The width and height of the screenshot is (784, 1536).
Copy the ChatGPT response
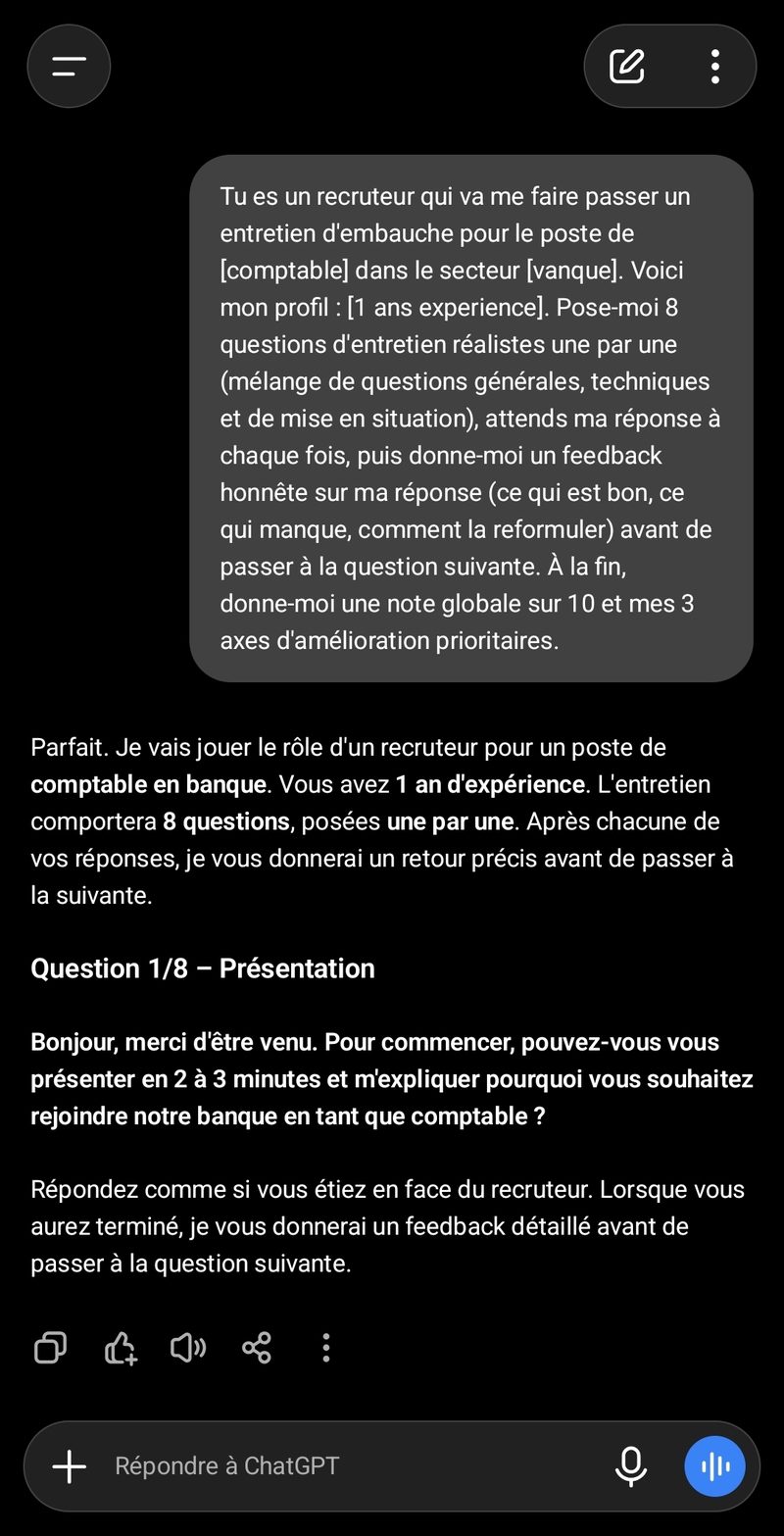pyautogui.click(x=50, y=1348)
